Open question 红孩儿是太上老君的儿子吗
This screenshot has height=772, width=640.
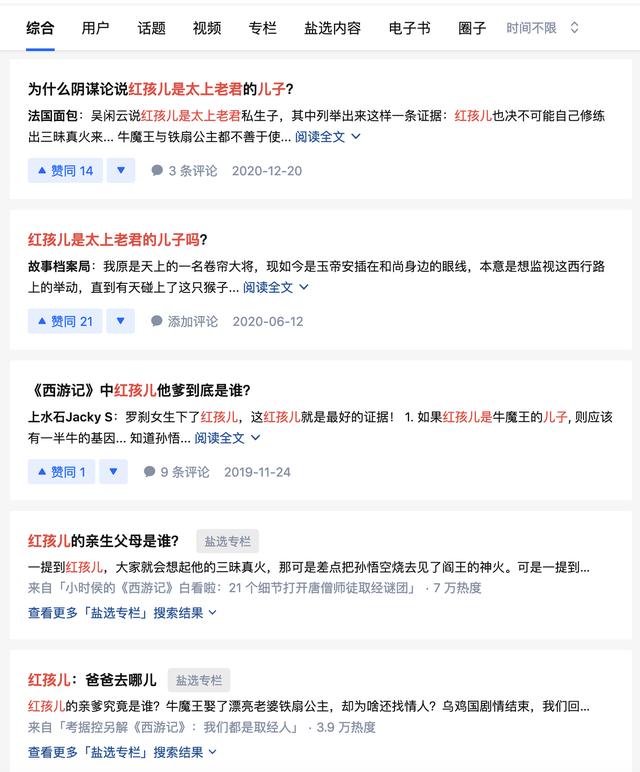(117, 239)
